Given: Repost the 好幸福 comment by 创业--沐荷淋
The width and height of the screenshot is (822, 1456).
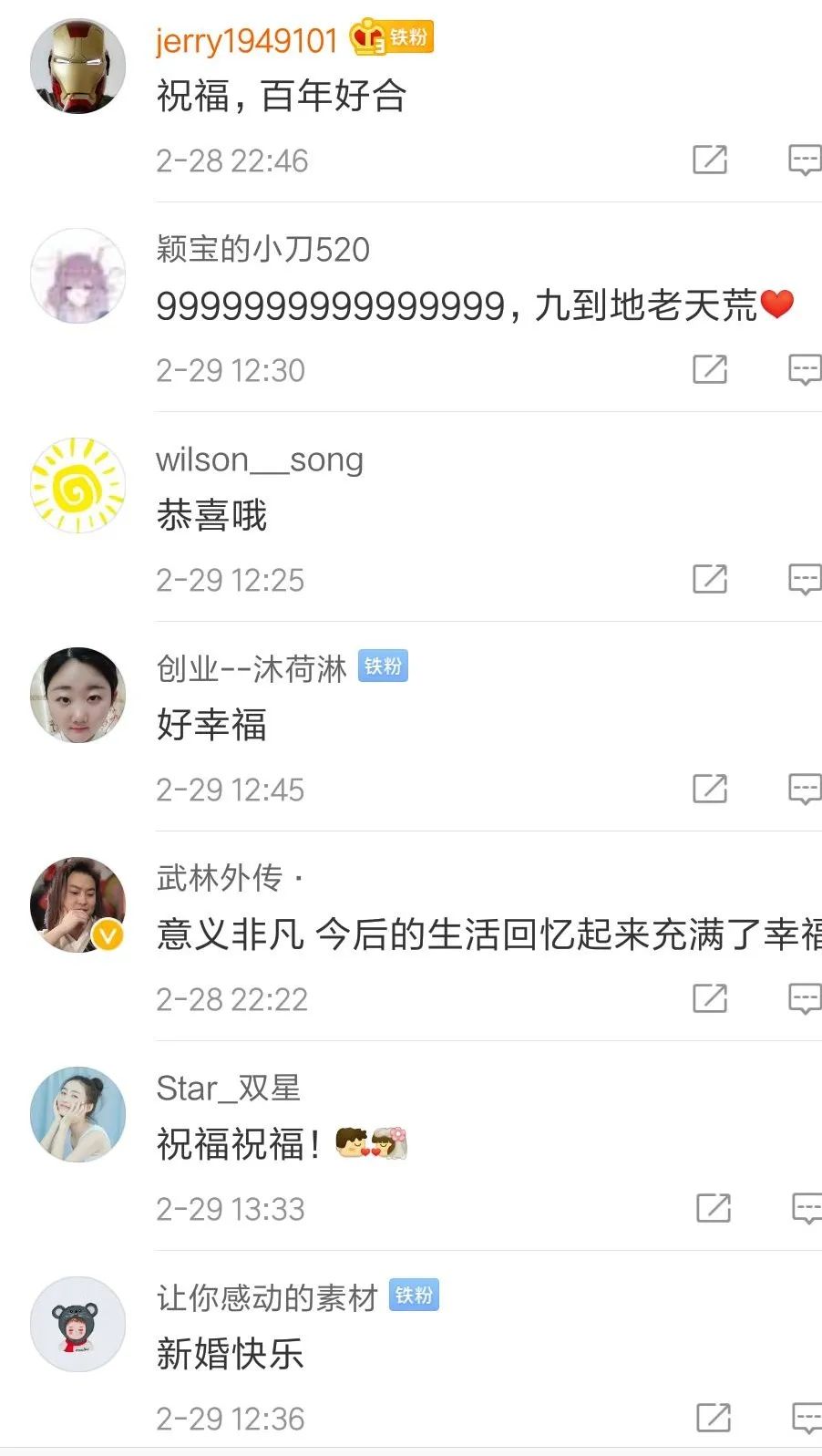Looking at the screenshot, I should pyautogui.click(x=710, y=789).
